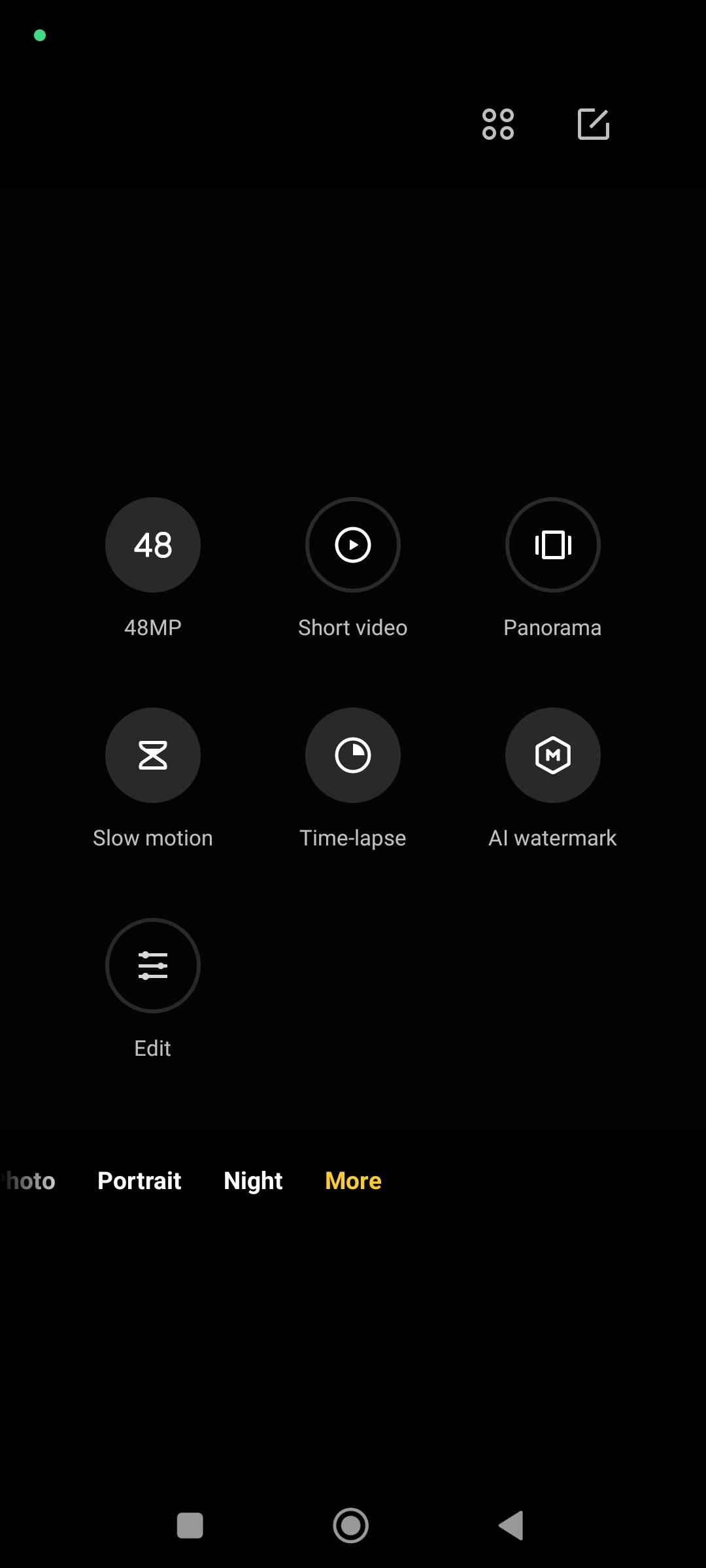Image resolution: width=706 pixels, height=1568 pixels.
Task: Open Short video mode
Action: pos(353,545)
